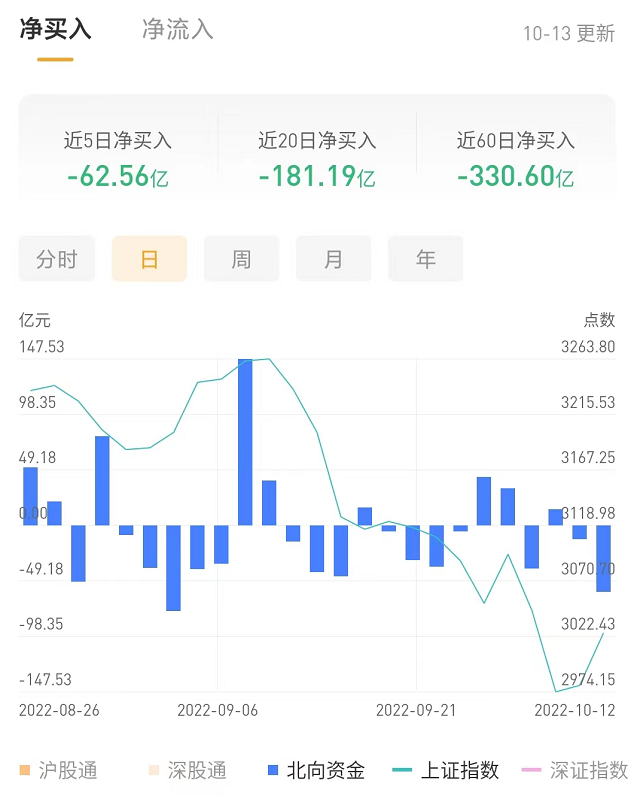Select the 日 daily period
This screenshot has width=640, height=800.
pos(149,259)
